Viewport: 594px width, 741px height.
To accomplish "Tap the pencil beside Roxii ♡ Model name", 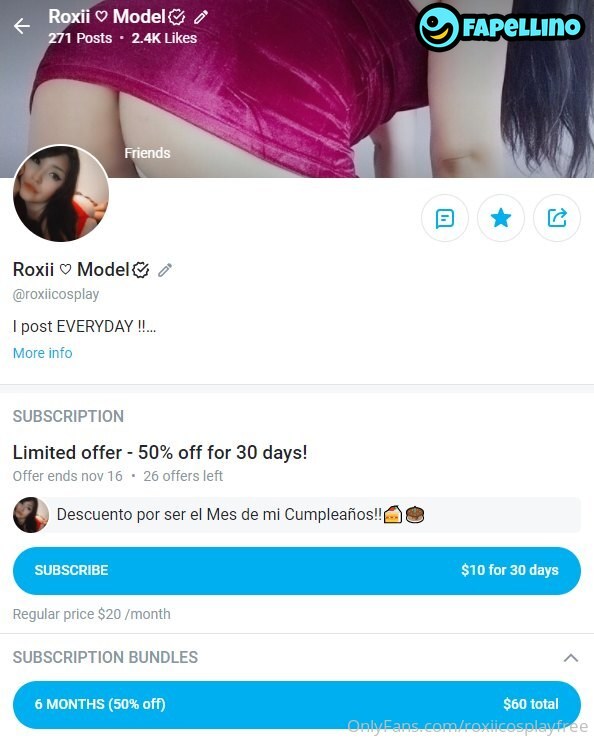I will pos(164,270).
